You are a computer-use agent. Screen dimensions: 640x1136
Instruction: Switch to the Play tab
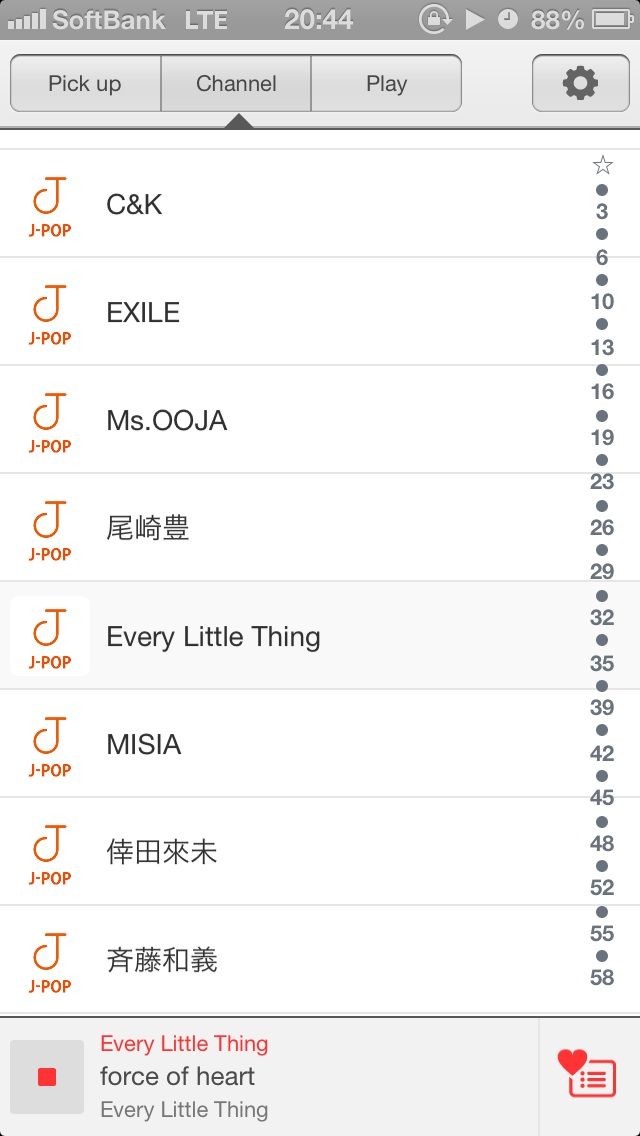(x=386, y=83)
